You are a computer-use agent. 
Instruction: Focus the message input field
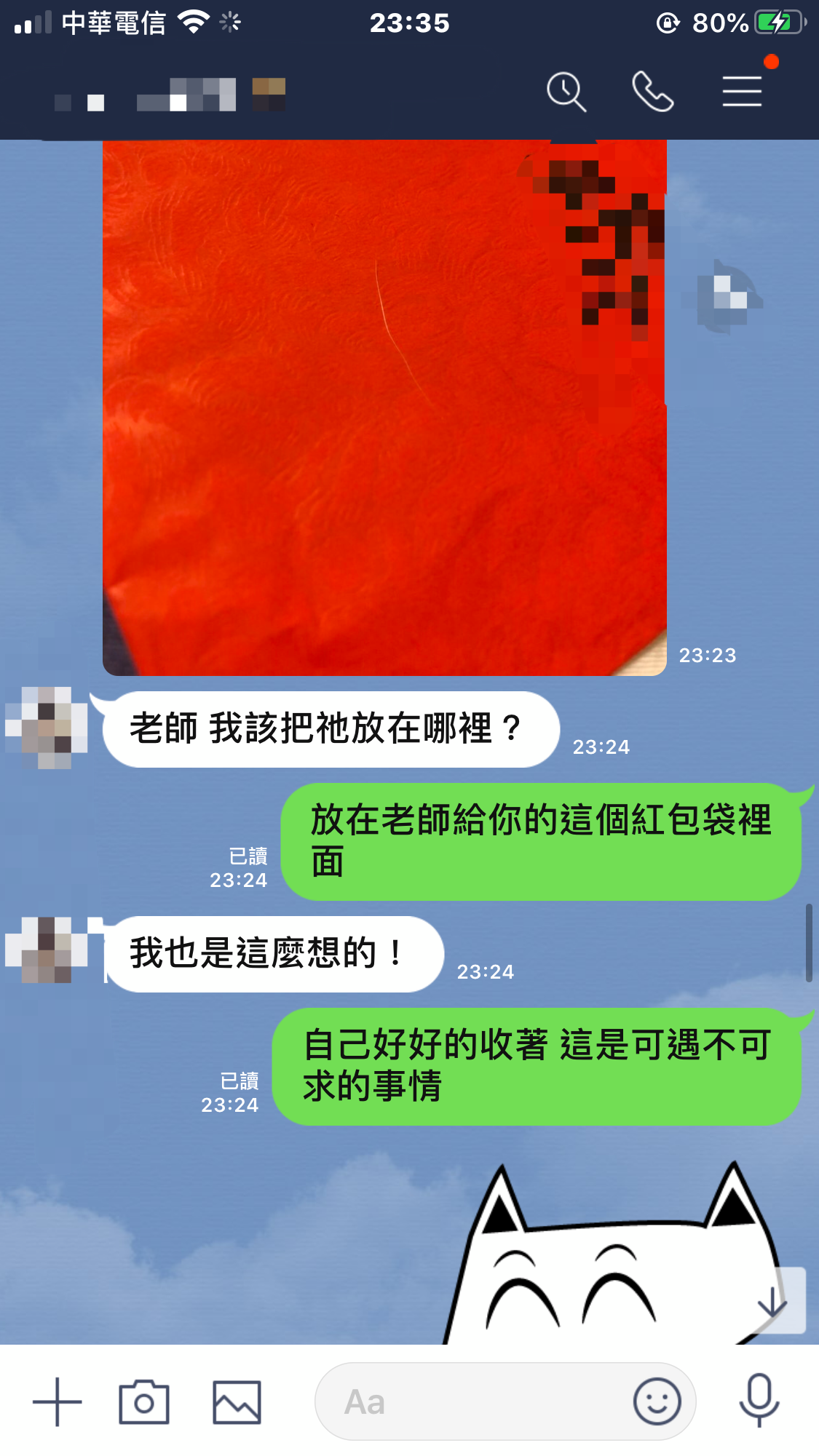pyautogui.click(x=473, y=1401)
